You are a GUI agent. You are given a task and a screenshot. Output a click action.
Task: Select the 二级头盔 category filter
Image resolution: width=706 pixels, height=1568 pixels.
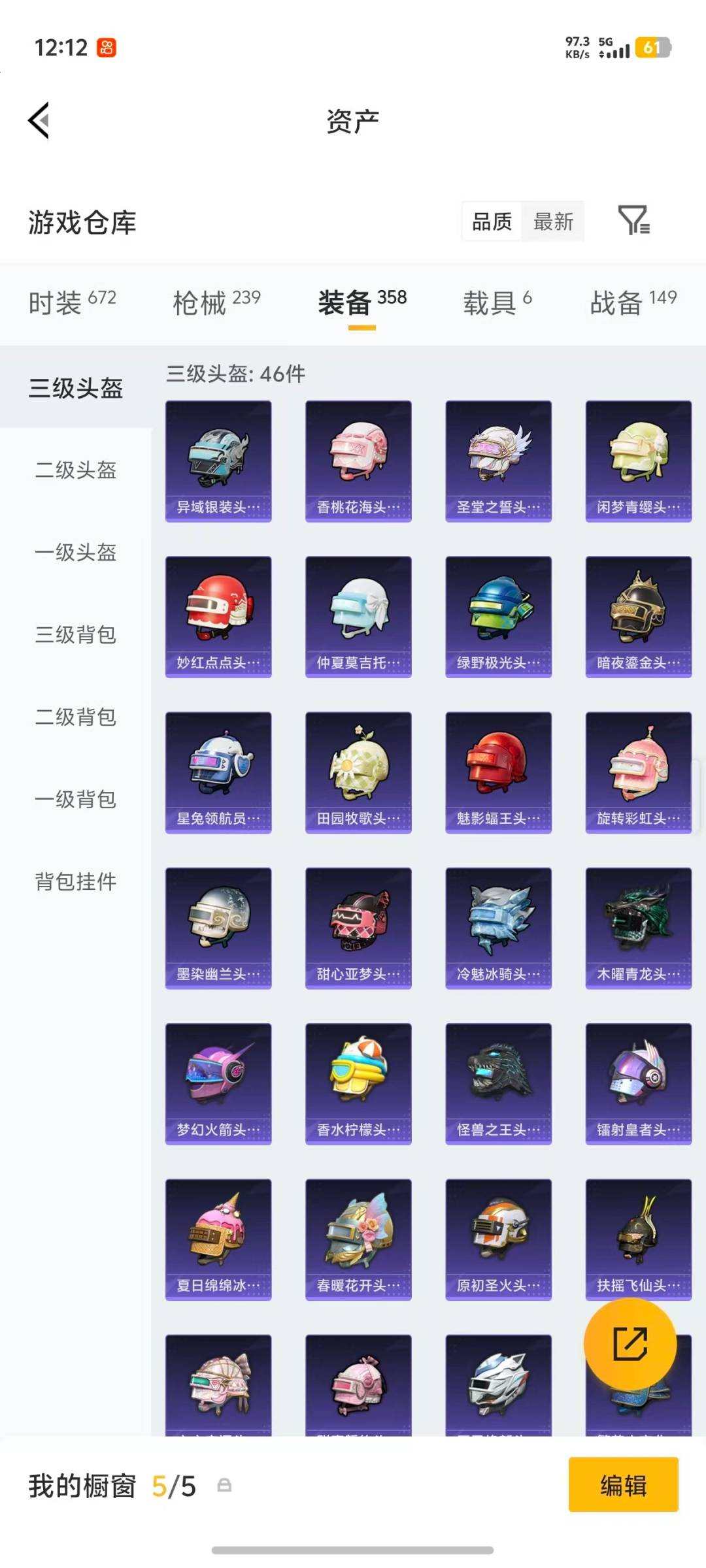[x=74, y=472]
